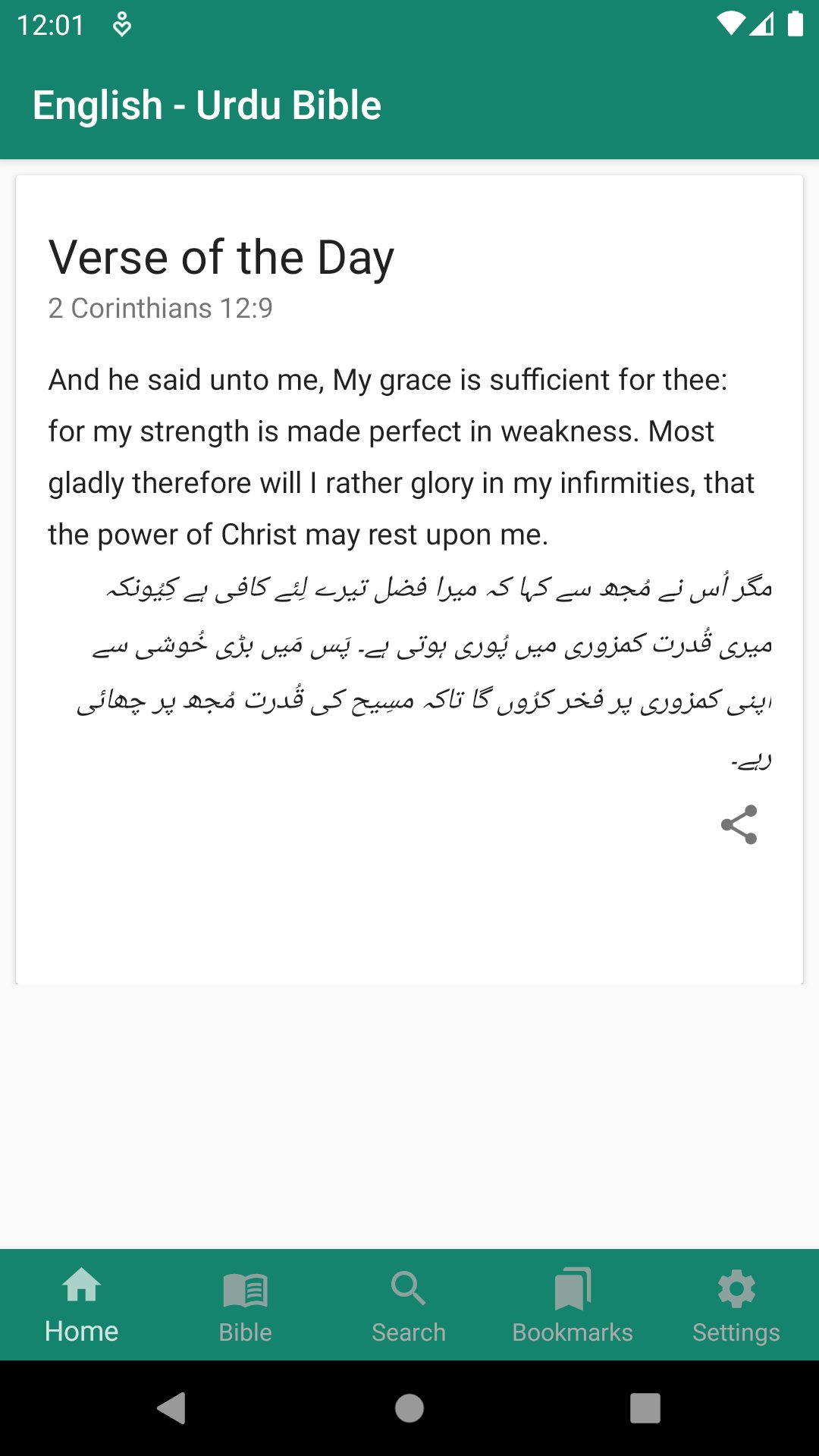The width and height of the screenshot is (819, 1456).
Task: Open Bookmarks via the bookmark icon
Action: pyautogui.click(x=573, y=1287)
